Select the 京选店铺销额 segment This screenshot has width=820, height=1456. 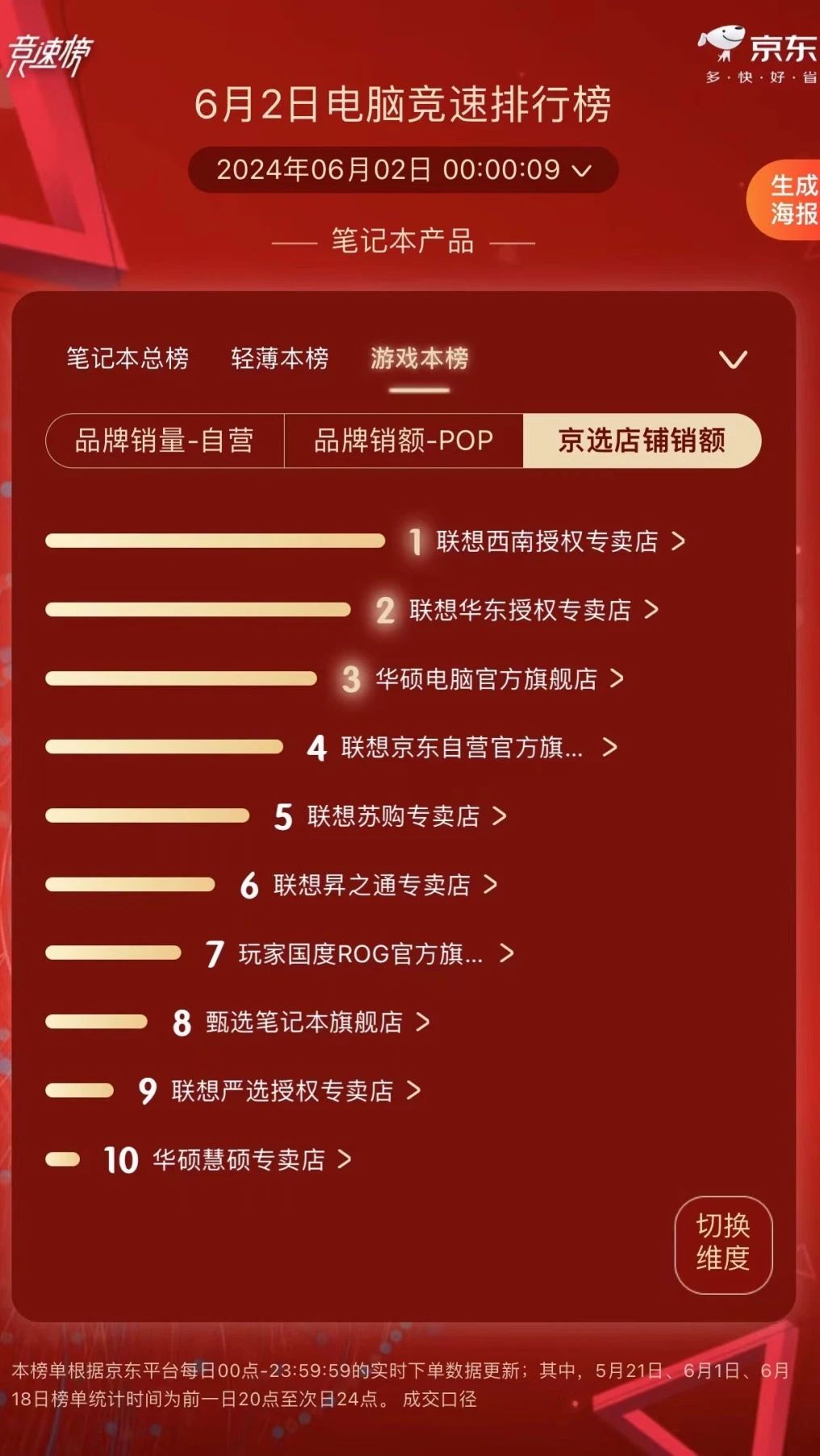(x=642, y=440)
